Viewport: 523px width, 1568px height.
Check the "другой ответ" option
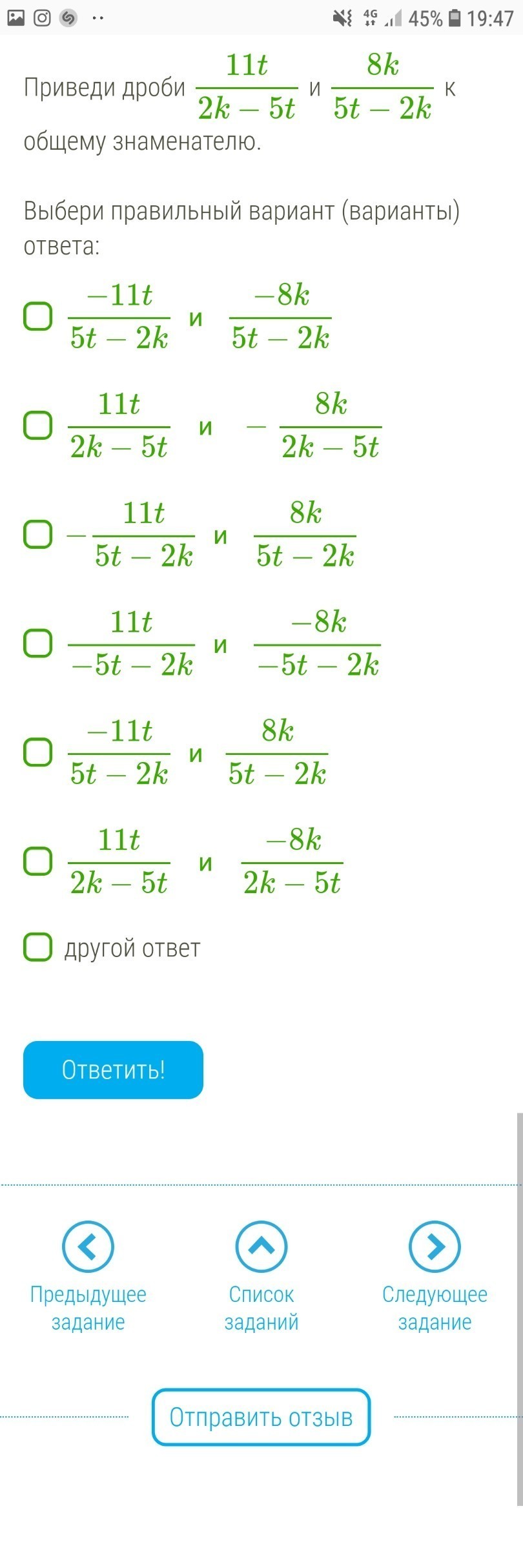tap(38, 947)
